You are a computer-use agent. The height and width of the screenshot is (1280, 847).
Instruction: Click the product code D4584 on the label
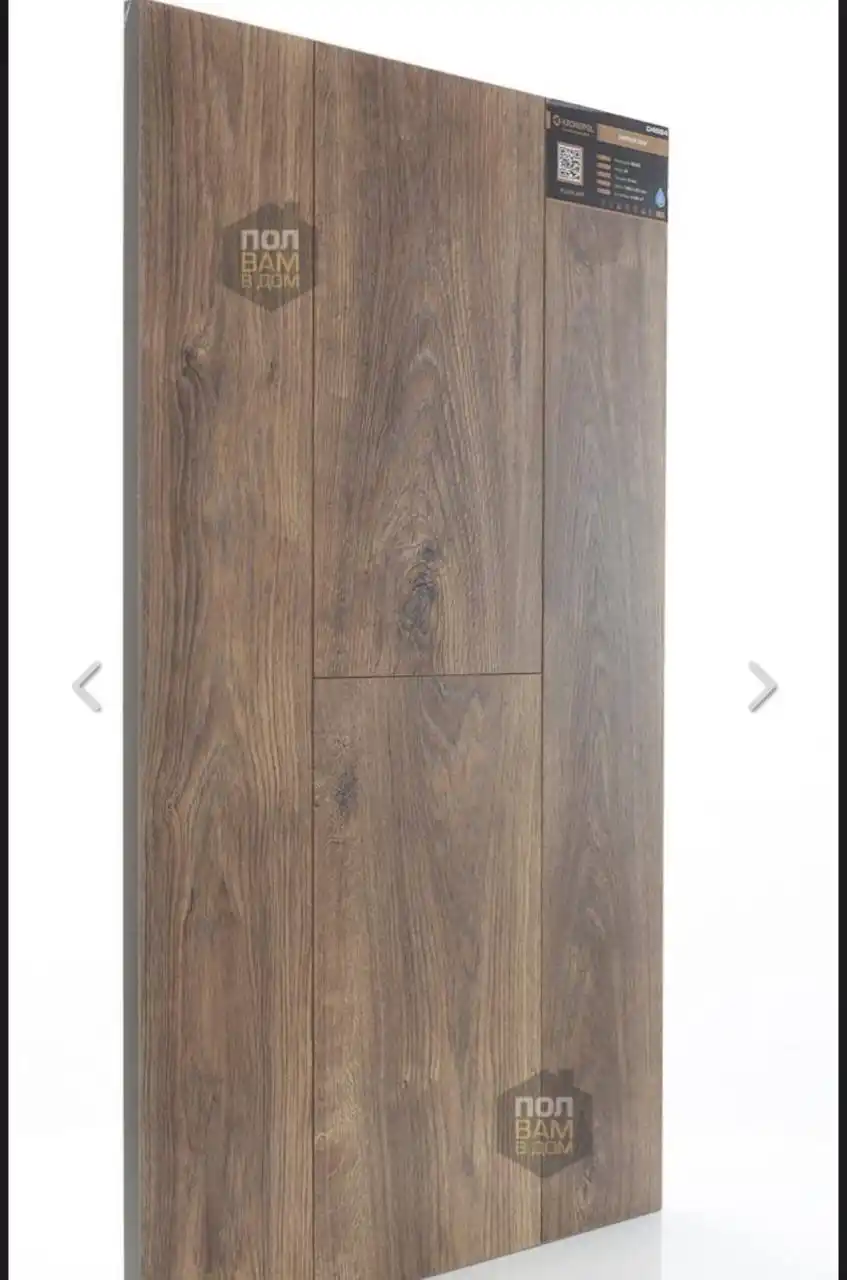click(656, 129)
